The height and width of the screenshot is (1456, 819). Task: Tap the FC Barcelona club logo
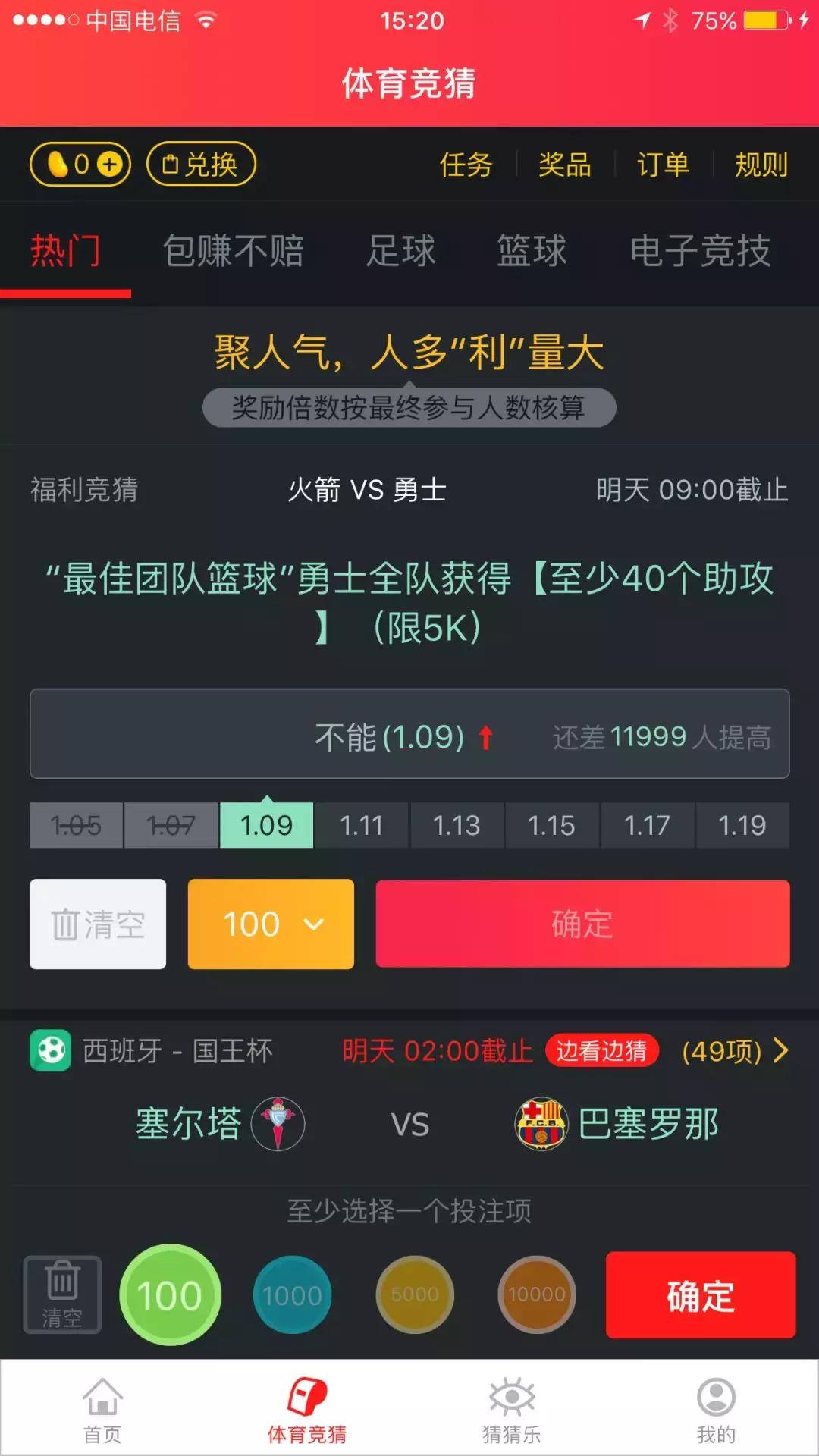(541, 1125)
